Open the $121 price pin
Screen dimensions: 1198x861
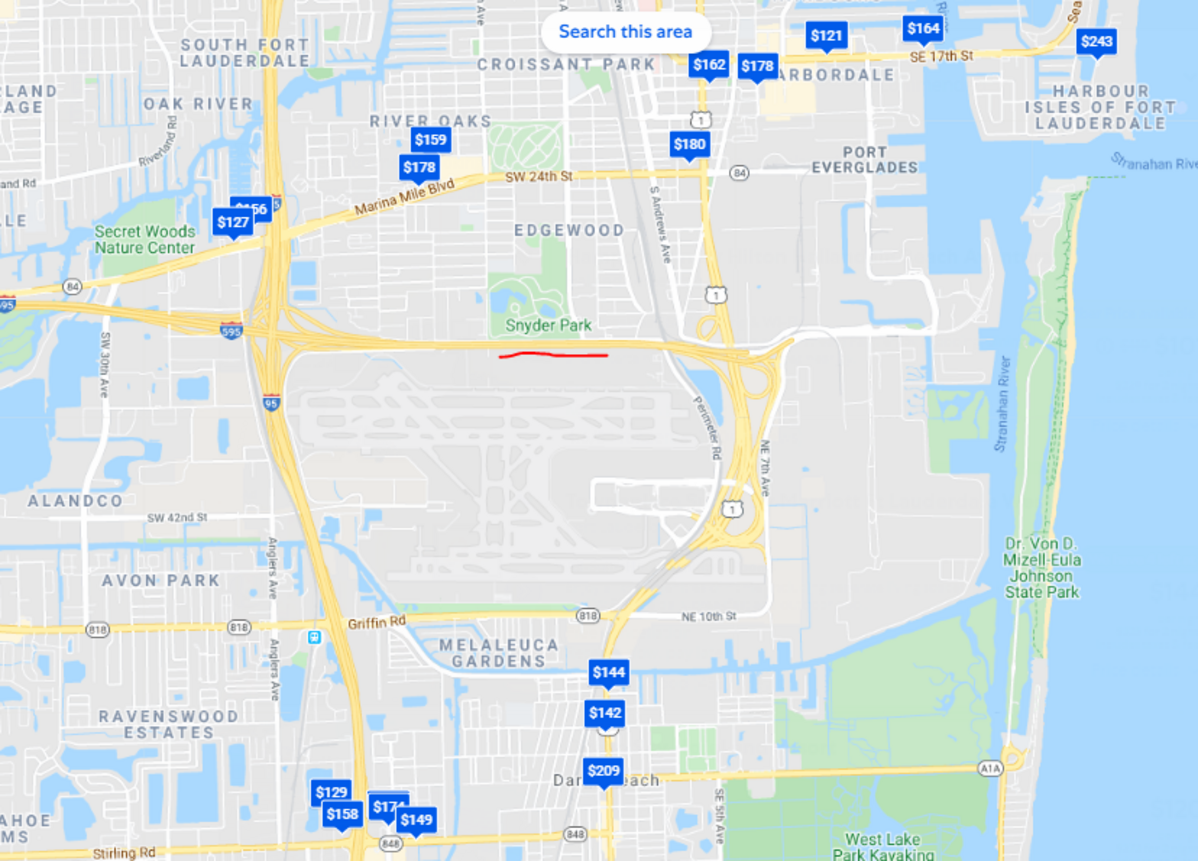click(827, 37)
